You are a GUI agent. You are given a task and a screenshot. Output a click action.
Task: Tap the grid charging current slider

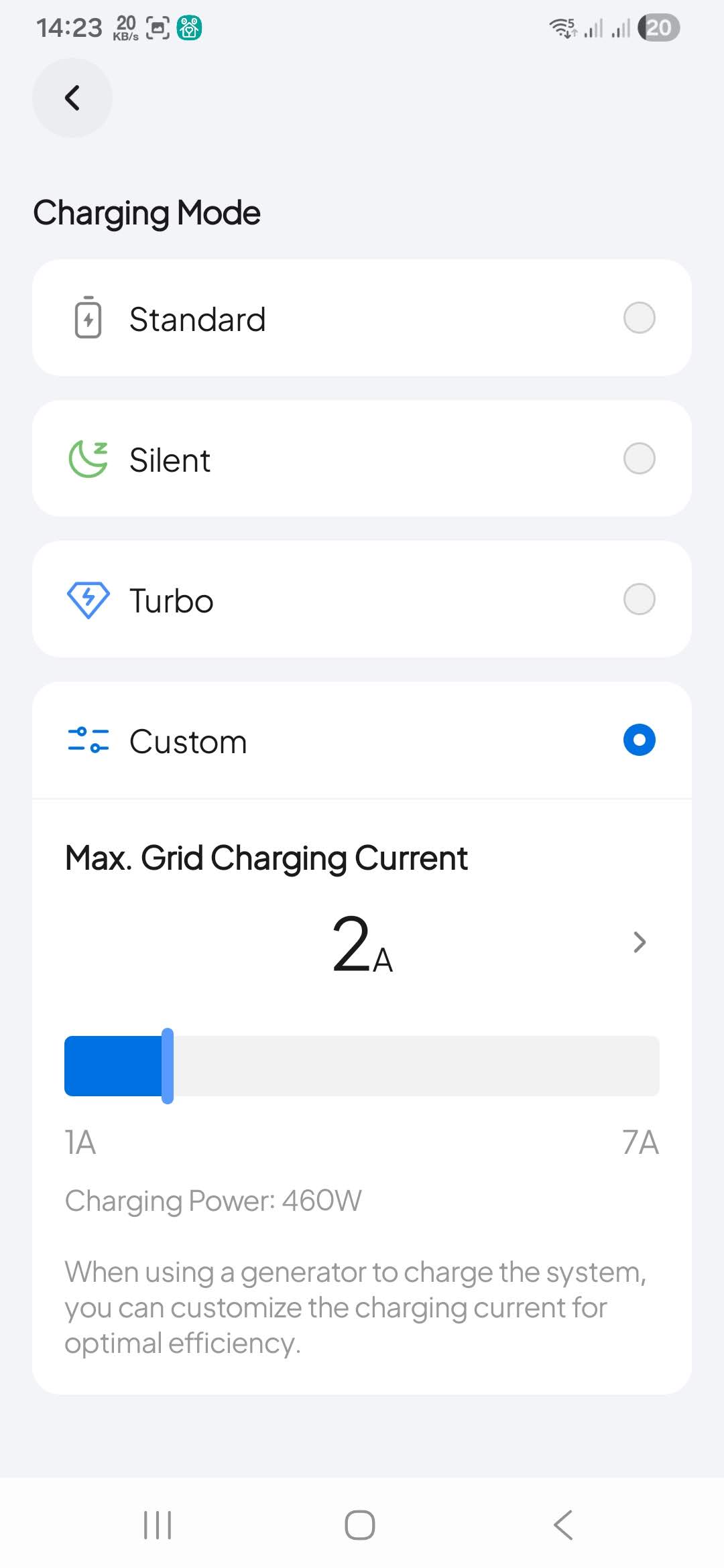(362, 1065)
